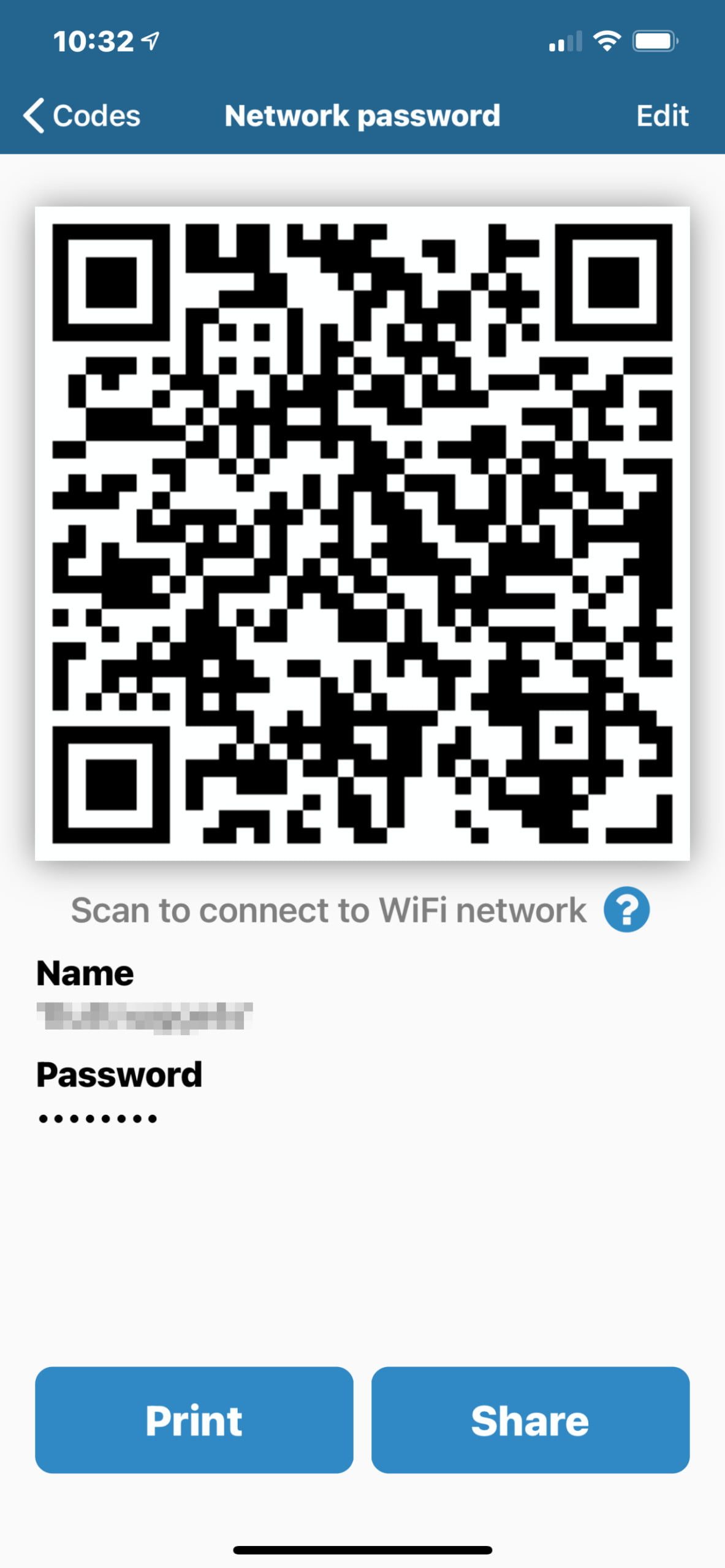Share the network password code
This screenshot has width=725, height=1568.
[530, 1420]
